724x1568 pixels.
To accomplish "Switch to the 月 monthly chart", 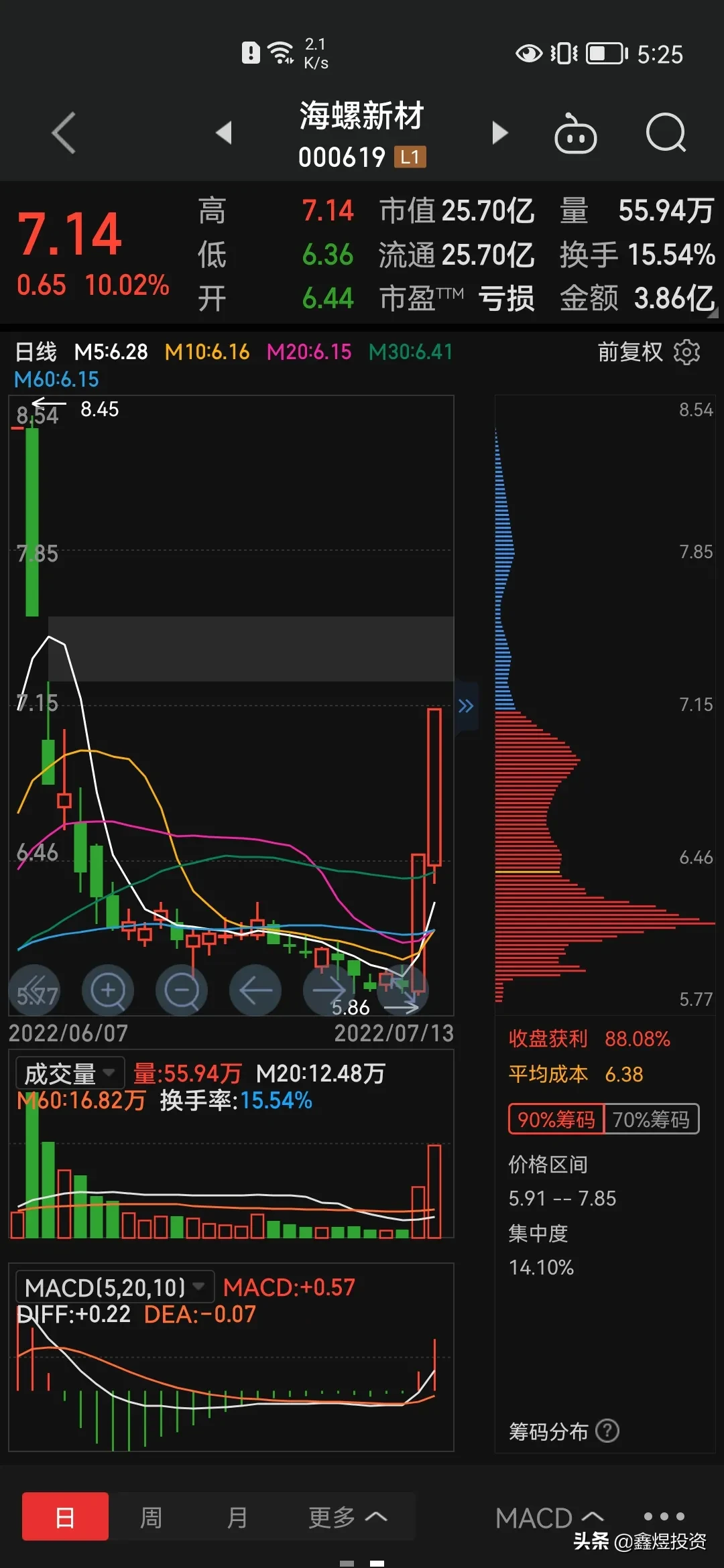I will [x=237, y=1517].
